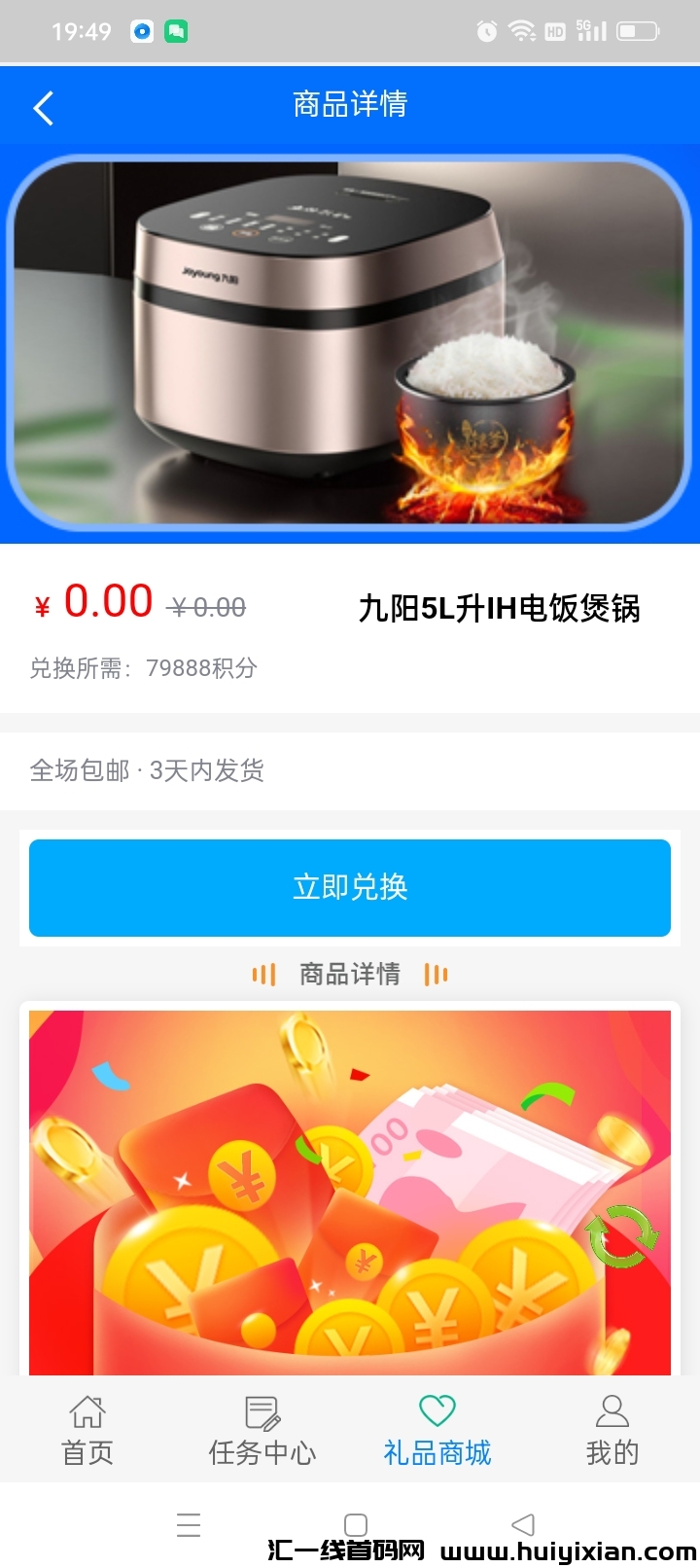The image size is (700, 1568).
Task: Go to the 我的 tab
Action: [x=612, y=1430]
